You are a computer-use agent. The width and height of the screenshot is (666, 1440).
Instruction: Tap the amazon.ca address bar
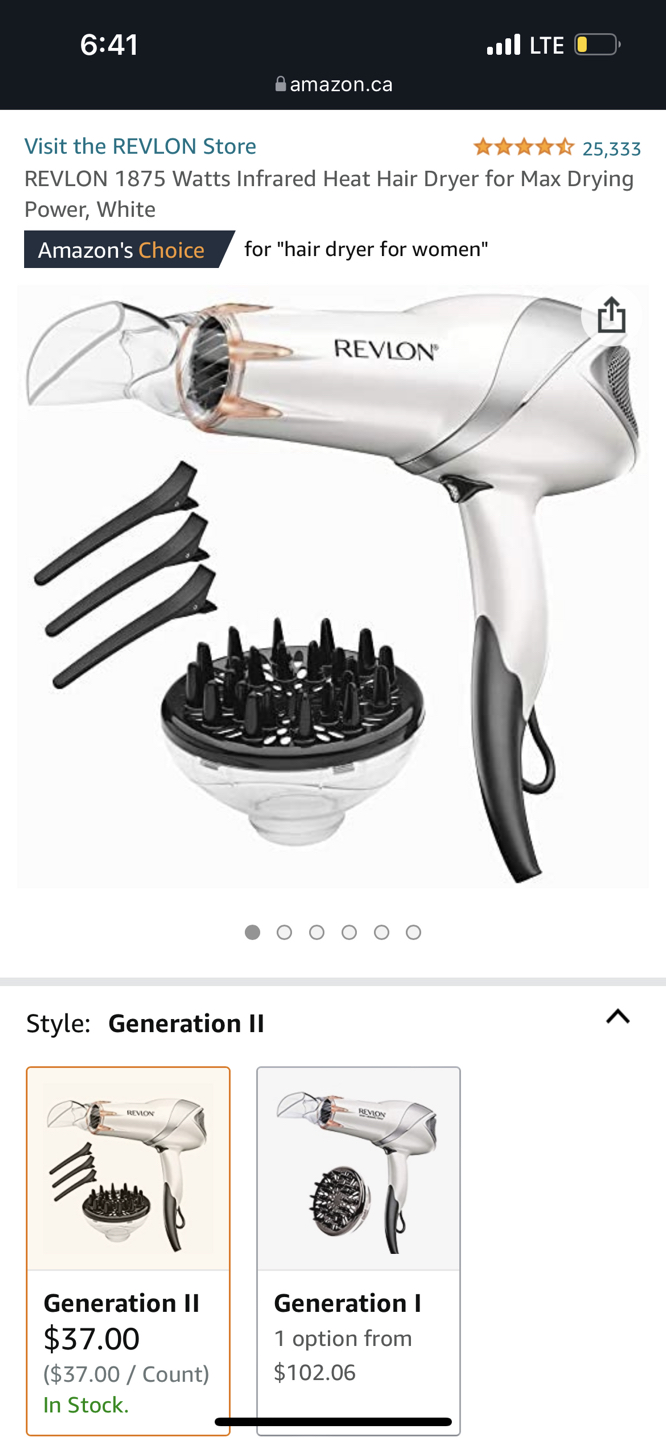(333, 84)
